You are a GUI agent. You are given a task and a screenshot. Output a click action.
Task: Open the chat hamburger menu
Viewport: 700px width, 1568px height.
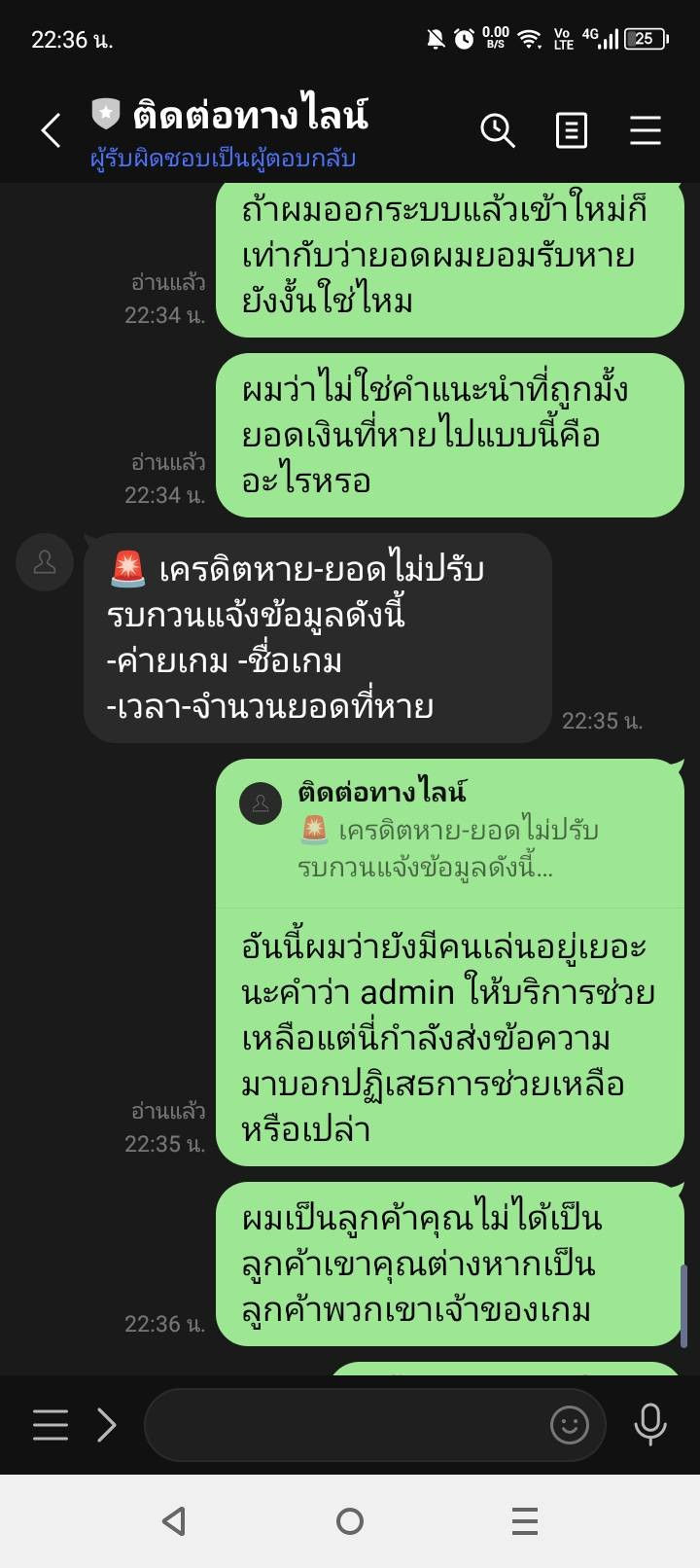tap(645, 130)
